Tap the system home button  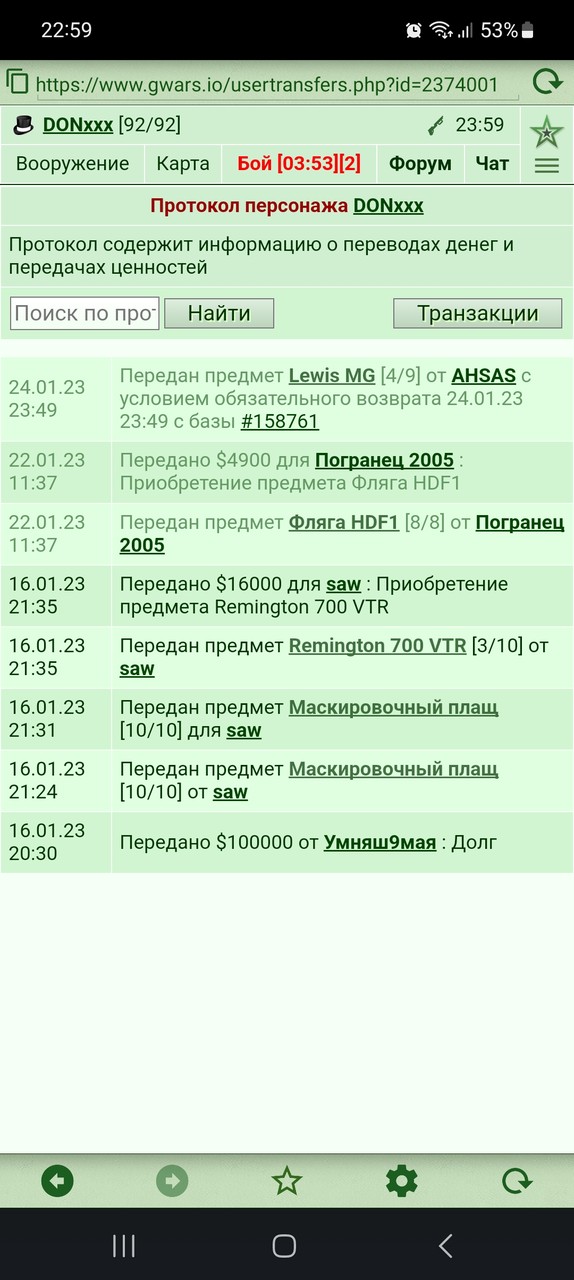pos(285,1245)
